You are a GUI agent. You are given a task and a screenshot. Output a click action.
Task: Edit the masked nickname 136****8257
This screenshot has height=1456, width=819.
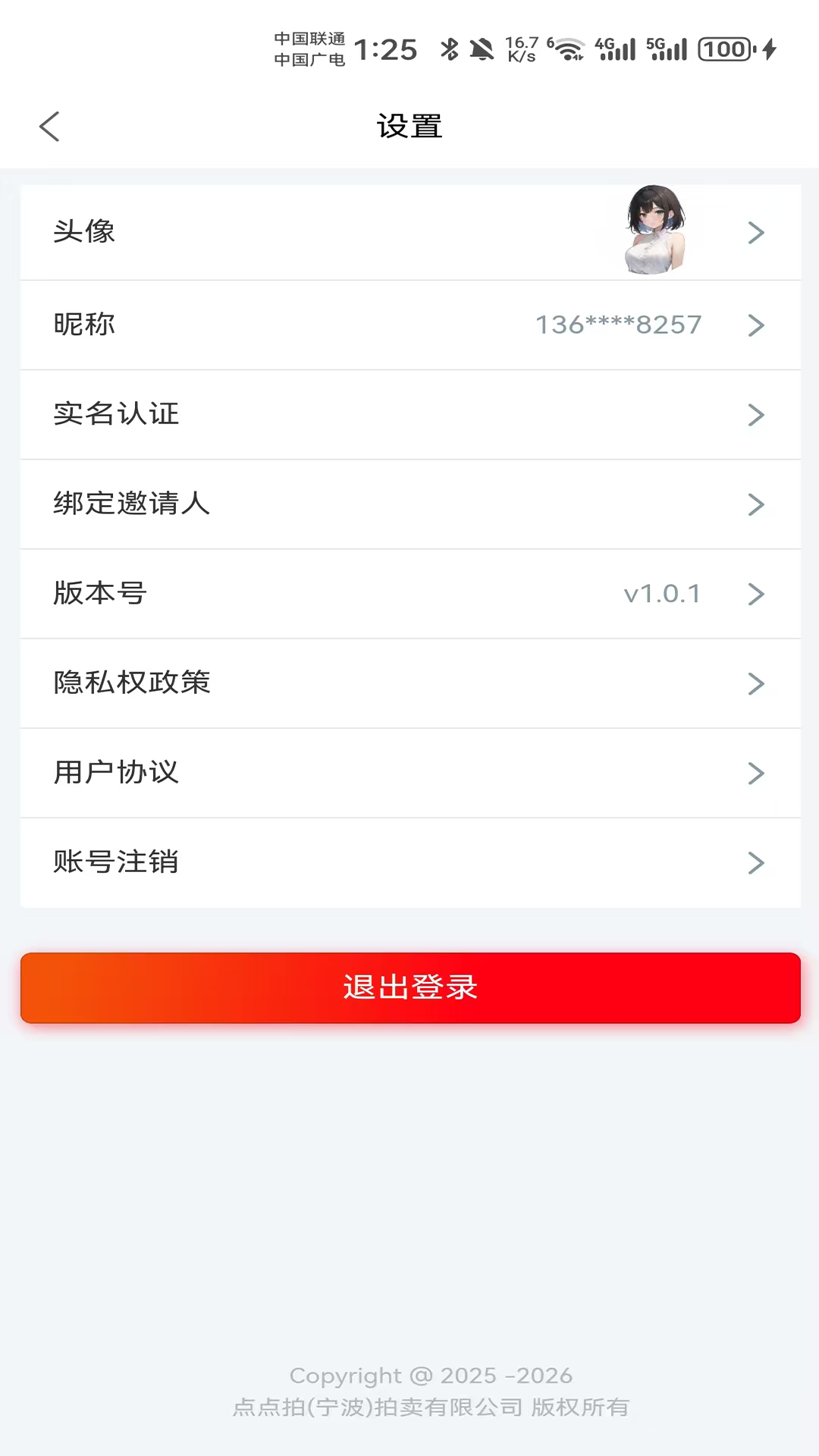pyautogui.click(x=619, y=325)
